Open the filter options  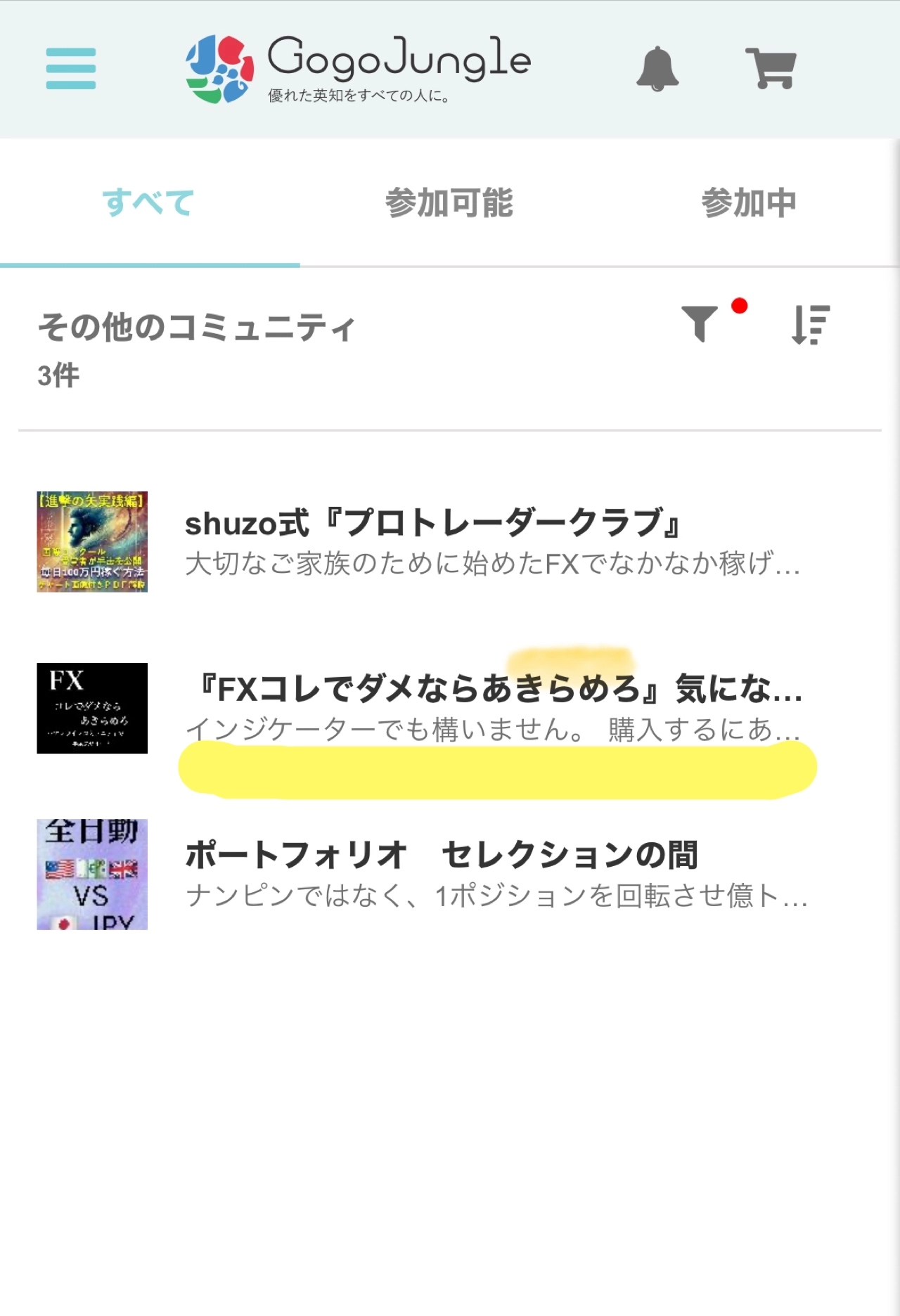click(700, 324)
